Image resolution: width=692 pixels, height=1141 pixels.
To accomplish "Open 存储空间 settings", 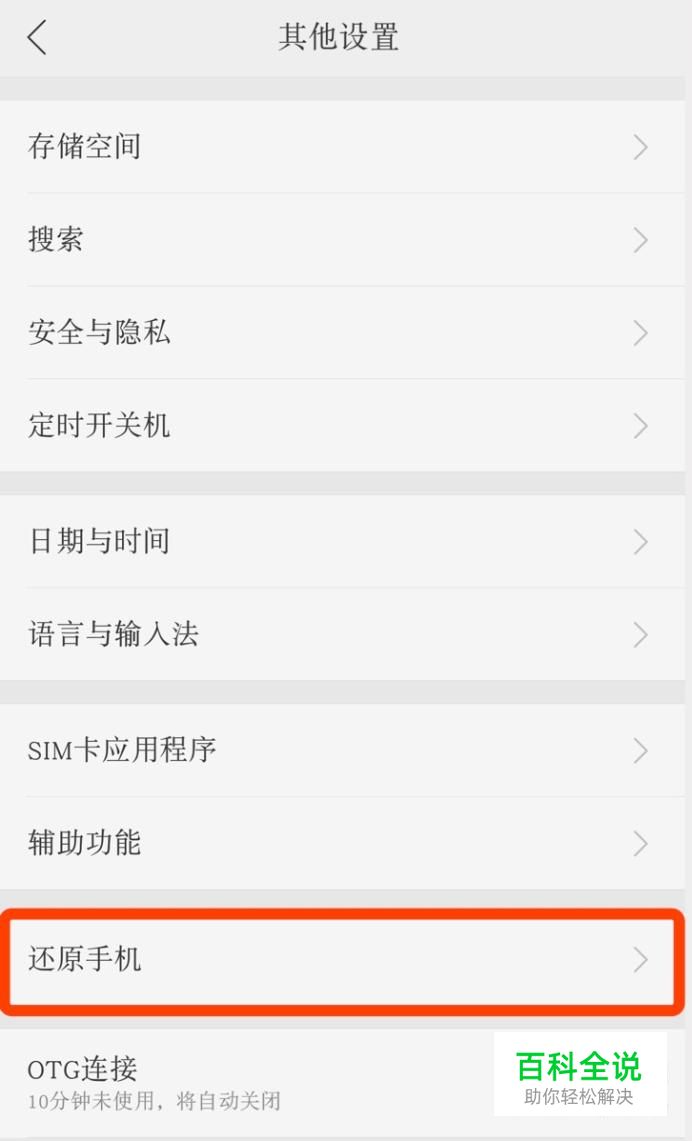I will tap(342, 146).
